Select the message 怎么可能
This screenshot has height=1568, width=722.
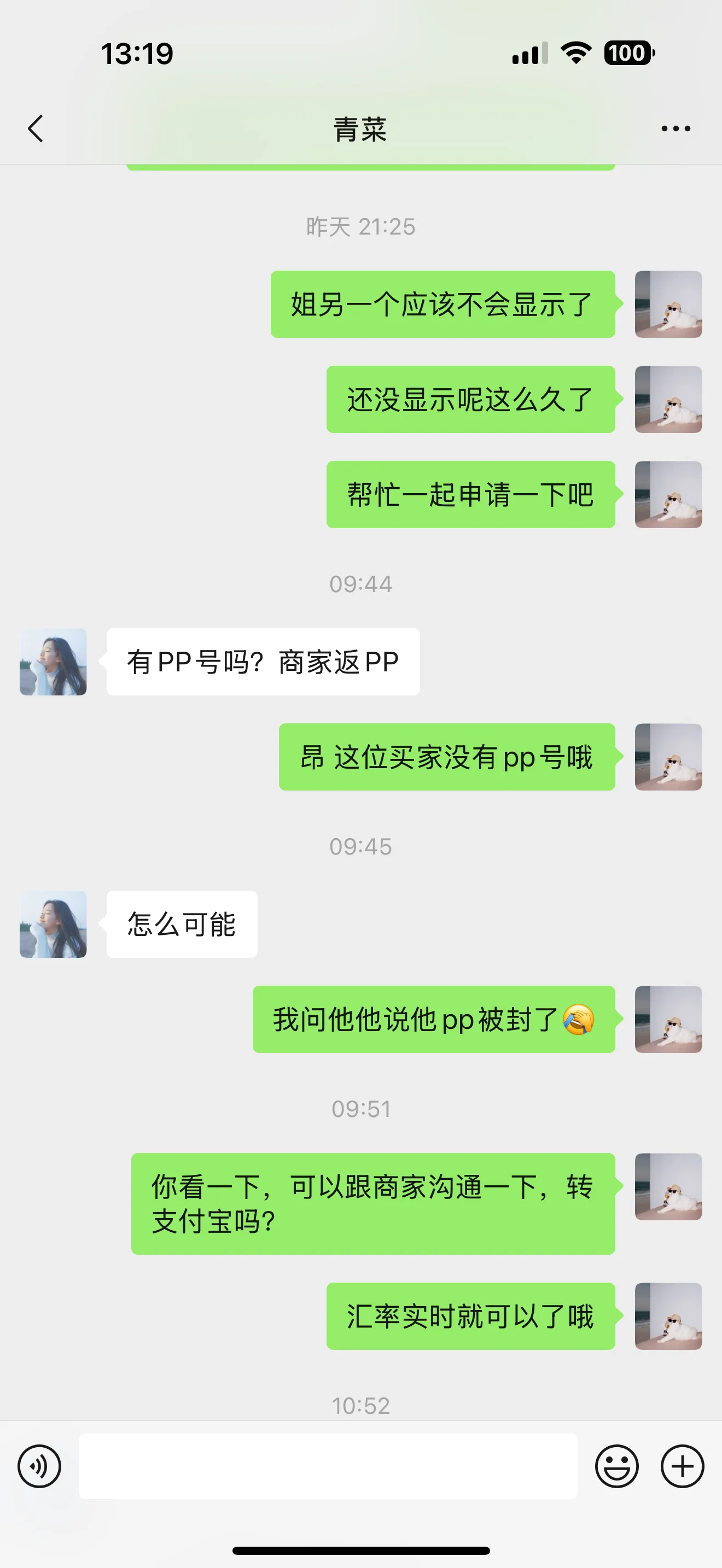click(182, 924)
